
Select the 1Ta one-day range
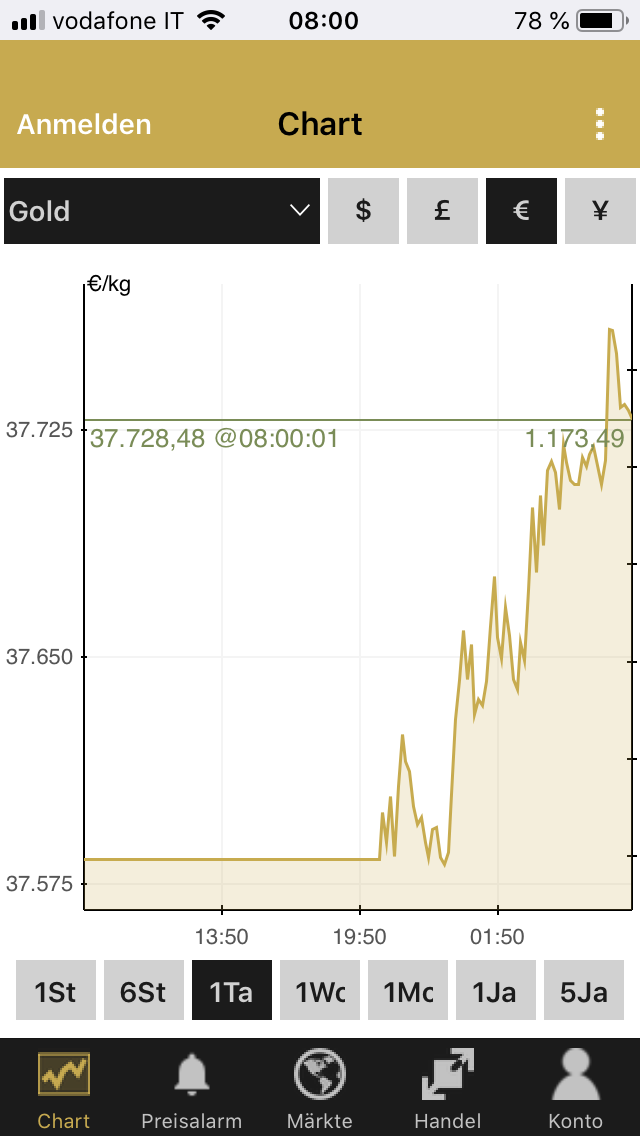pos(231,991)
